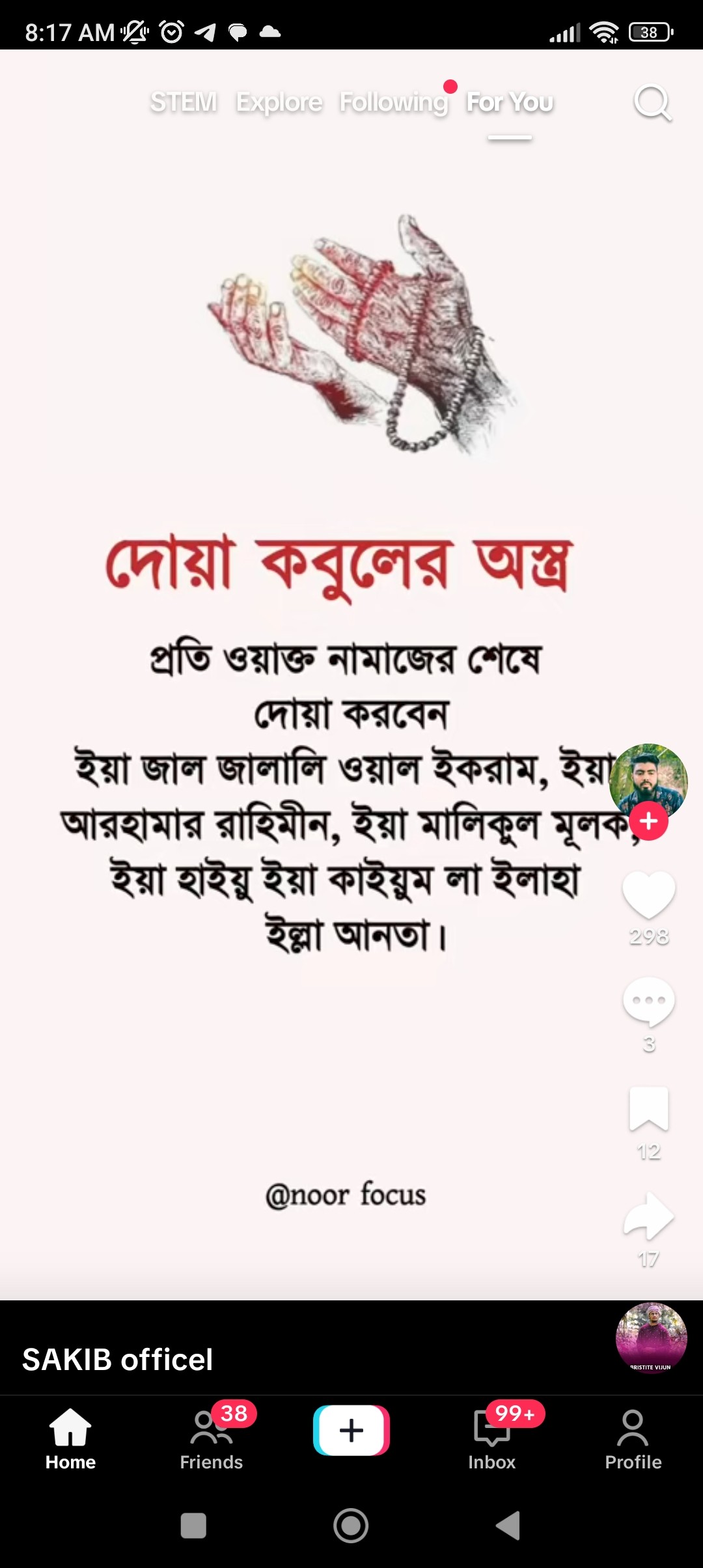The image size is (703, 1568).
Task: Bookmark this video to favorites
Action: [x=648, y=1108]
